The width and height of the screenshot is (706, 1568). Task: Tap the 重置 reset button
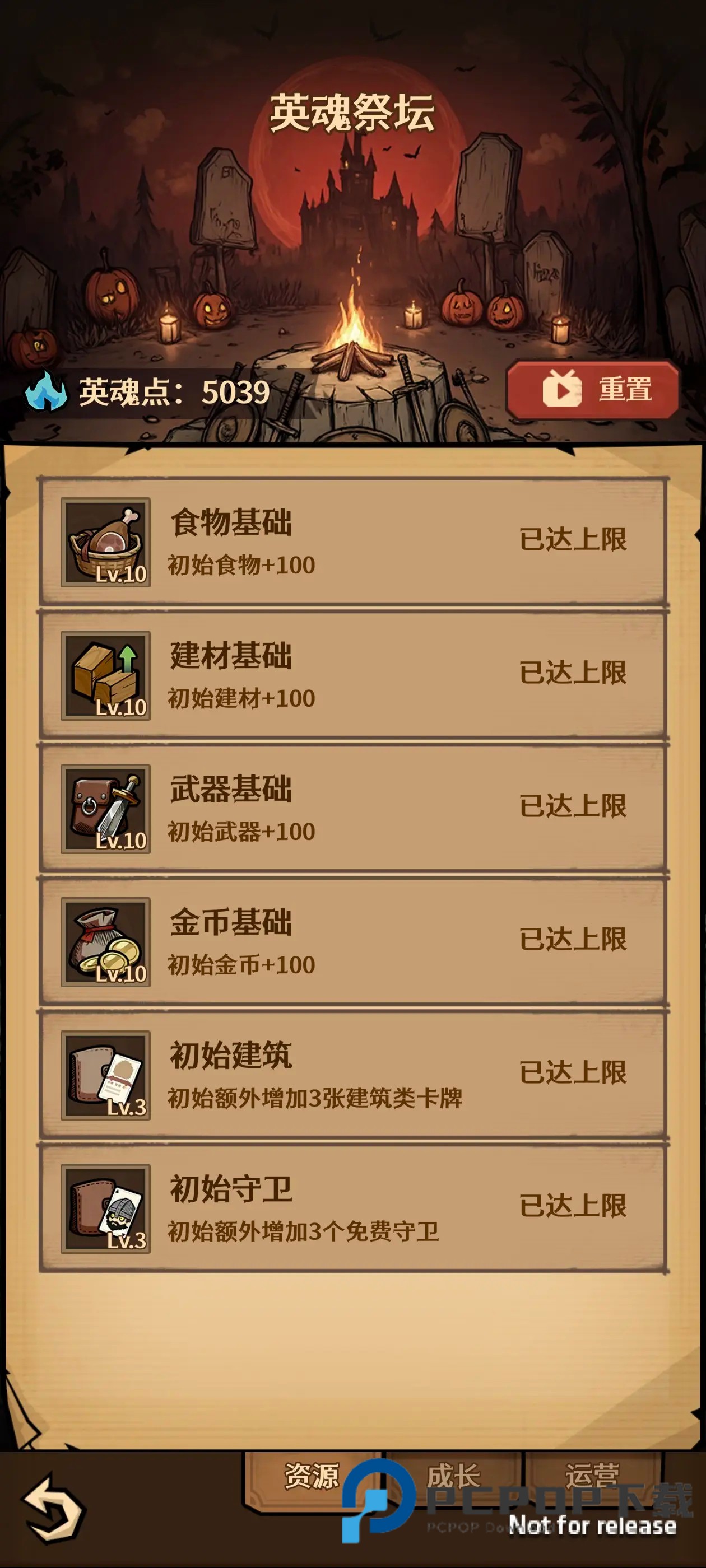593,390
